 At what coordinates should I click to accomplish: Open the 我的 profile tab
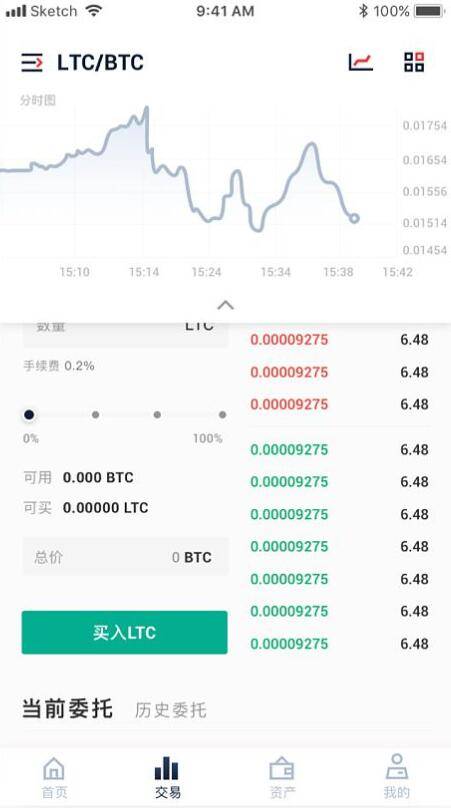click(396, 777)
